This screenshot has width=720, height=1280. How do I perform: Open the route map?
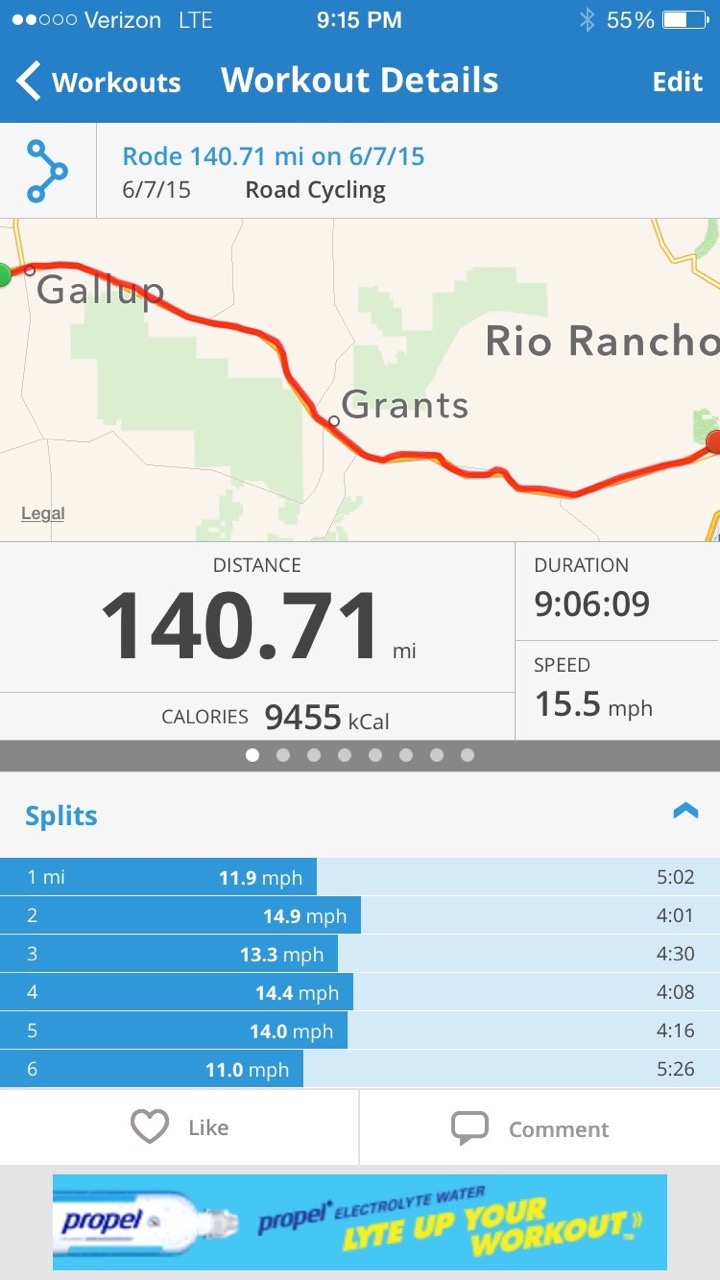point(360,380)
